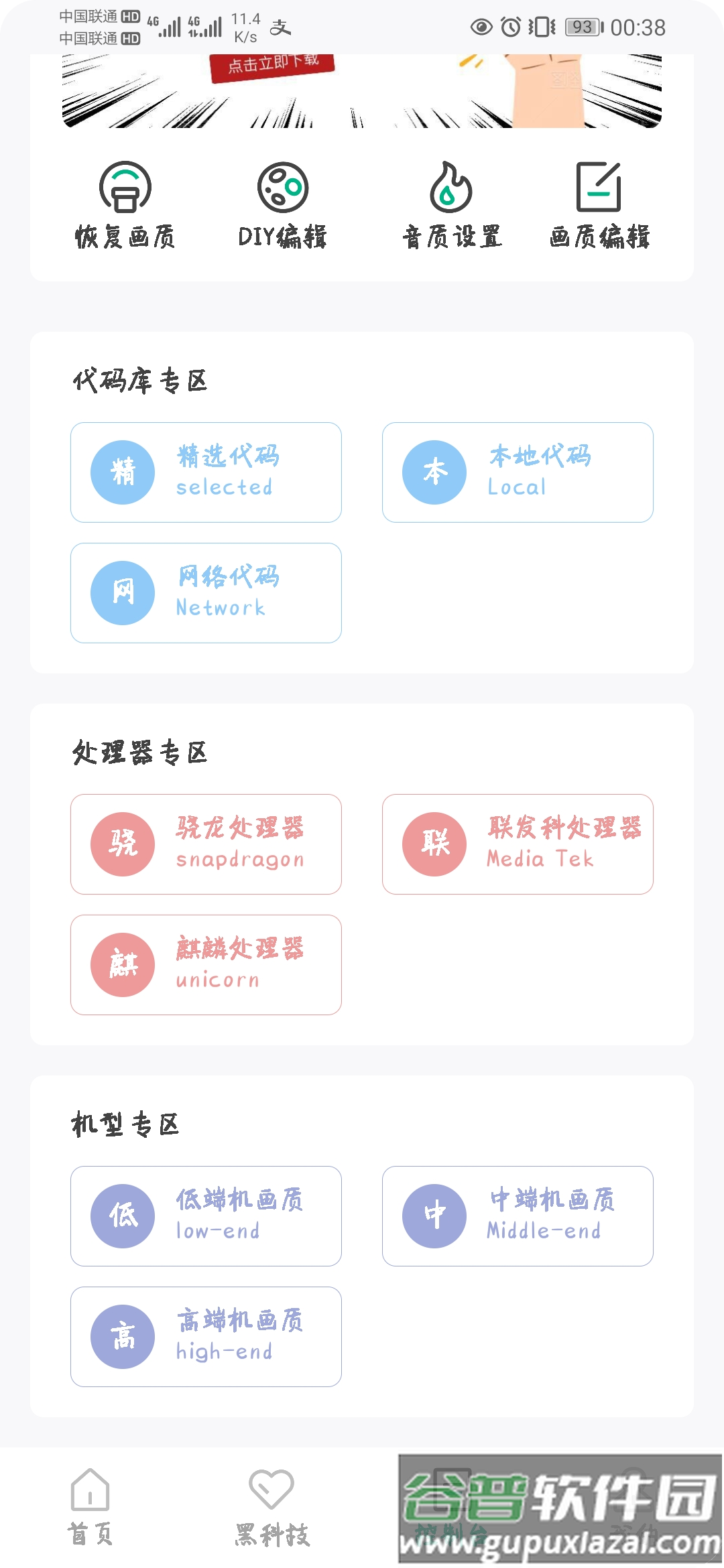The image size is (724, 1568).
Task: Select 低端机画质 low-end quality
Action: point(206,1216)
